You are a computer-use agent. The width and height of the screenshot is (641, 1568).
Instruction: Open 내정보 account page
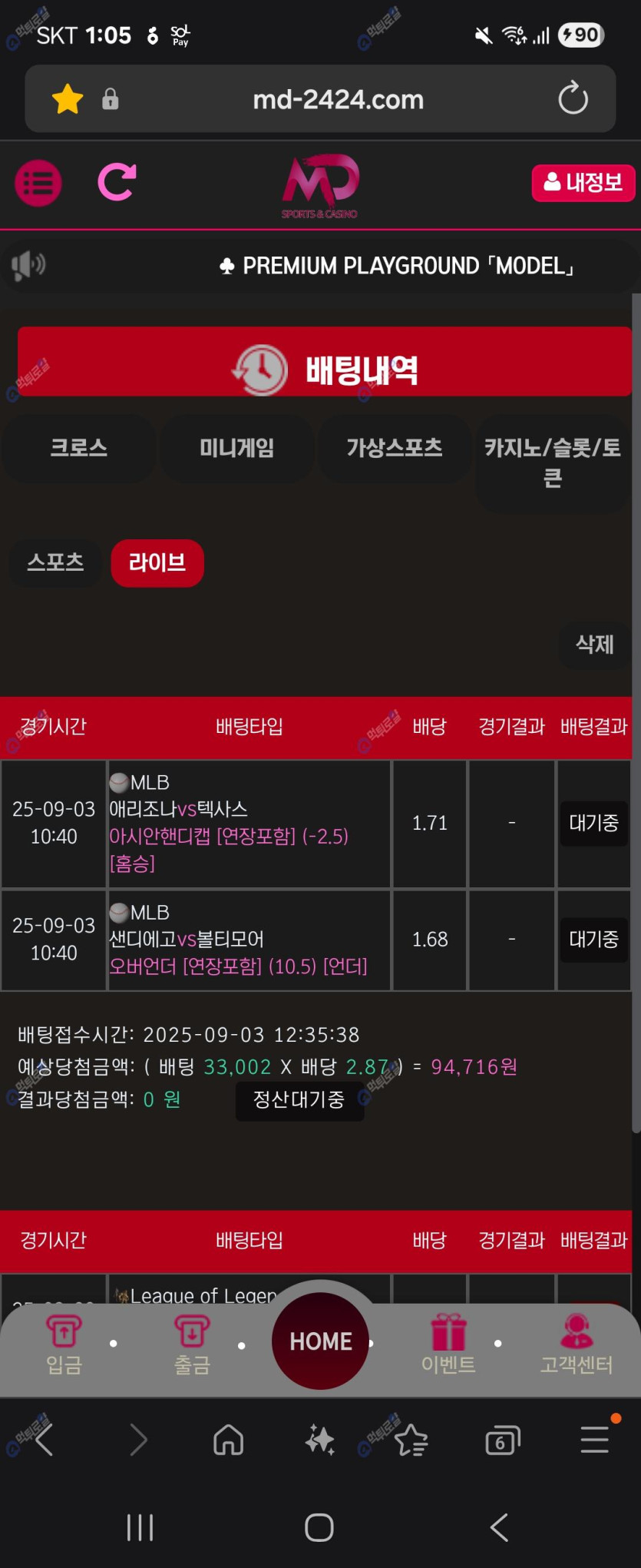point(583,183)
